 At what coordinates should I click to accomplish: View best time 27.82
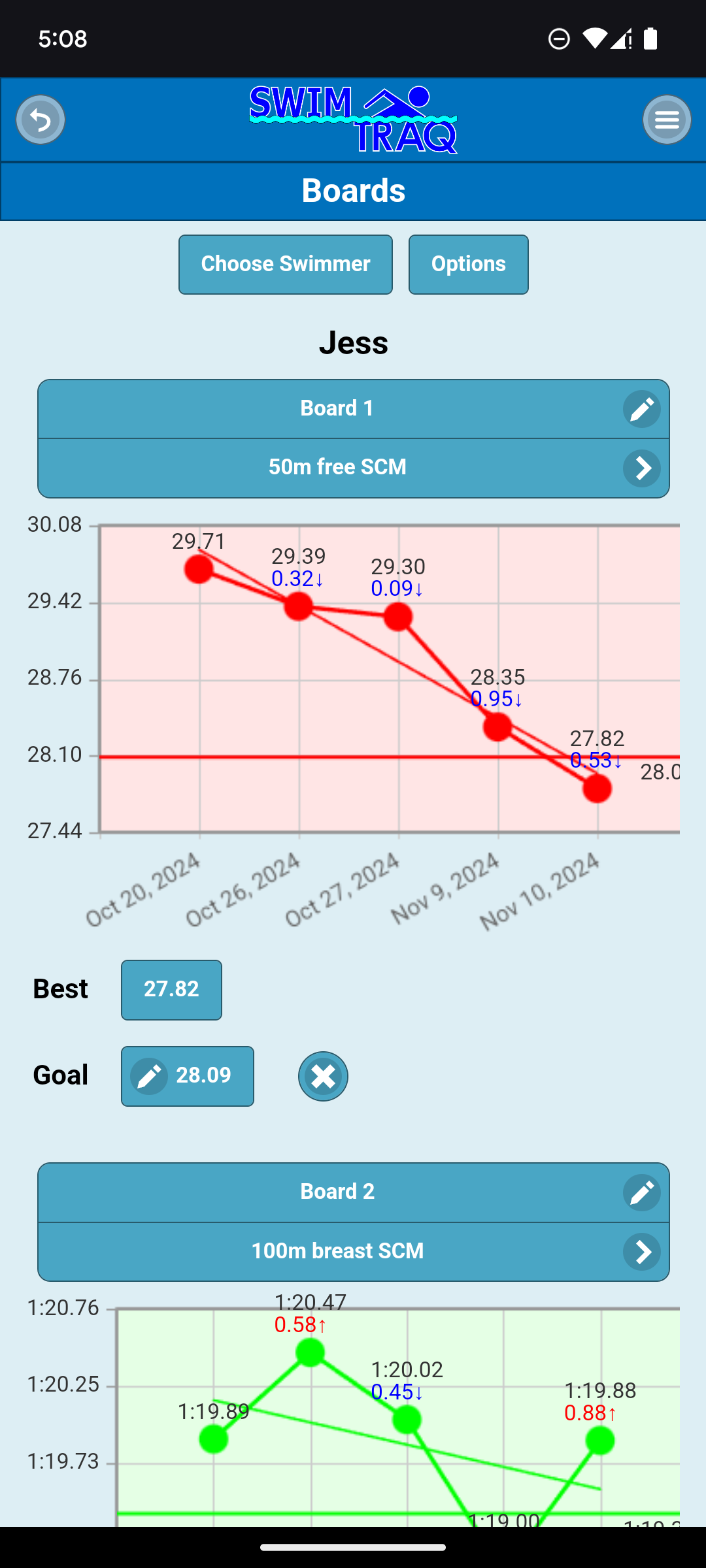(171, 989)
